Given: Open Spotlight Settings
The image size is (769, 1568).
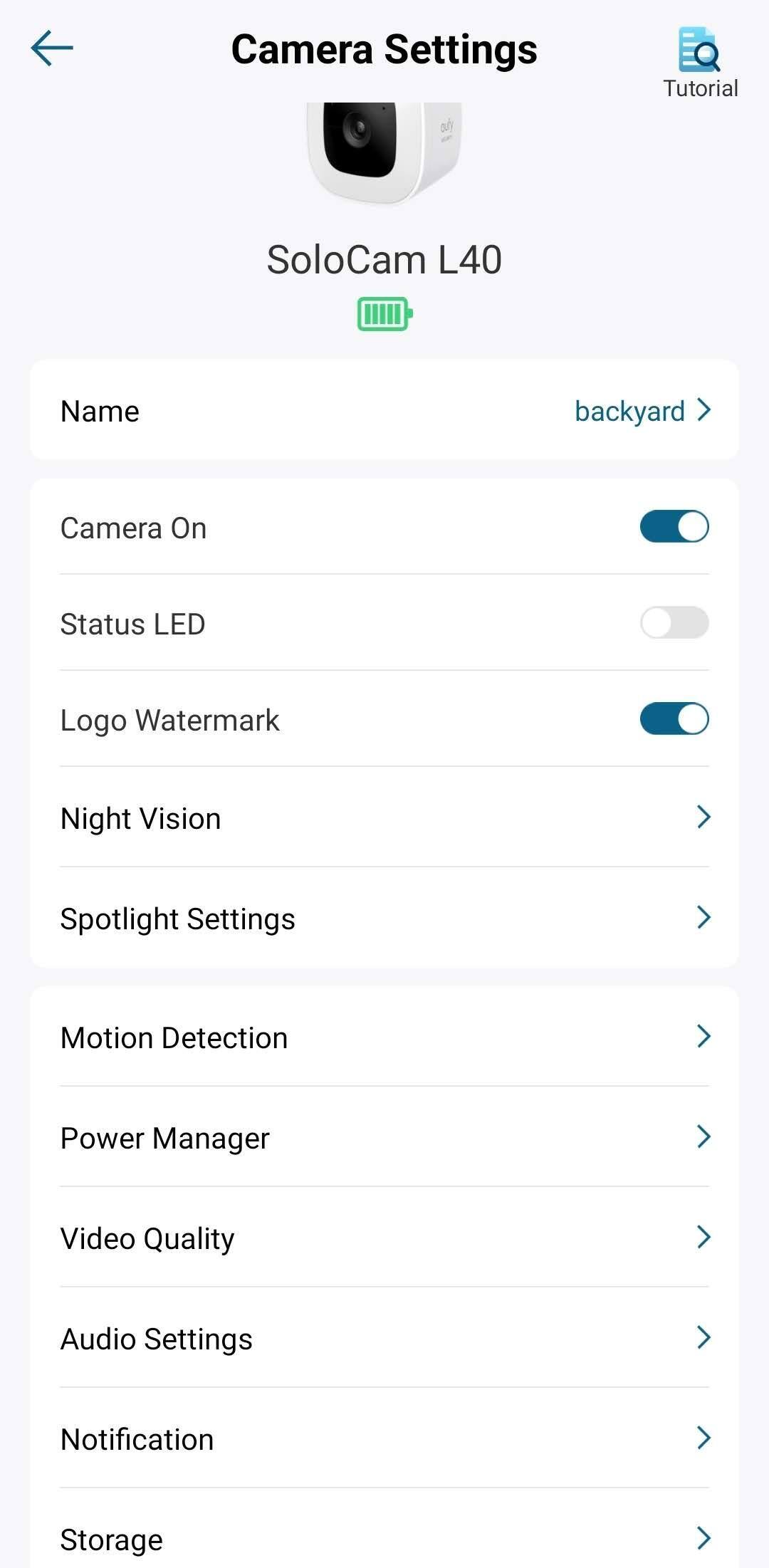Looking at the screenshot, I should point(384,919).
